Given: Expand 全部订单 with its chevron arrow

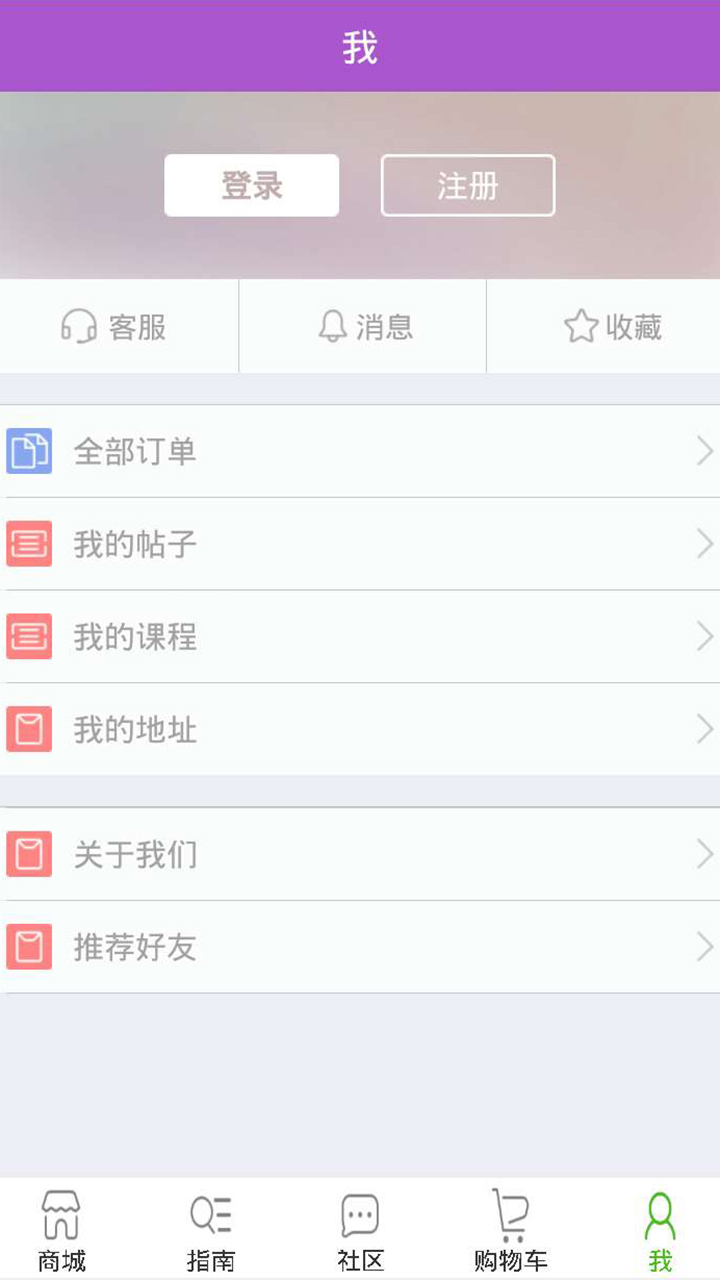Looking at the screenshot, I should (x=704, y=451).
